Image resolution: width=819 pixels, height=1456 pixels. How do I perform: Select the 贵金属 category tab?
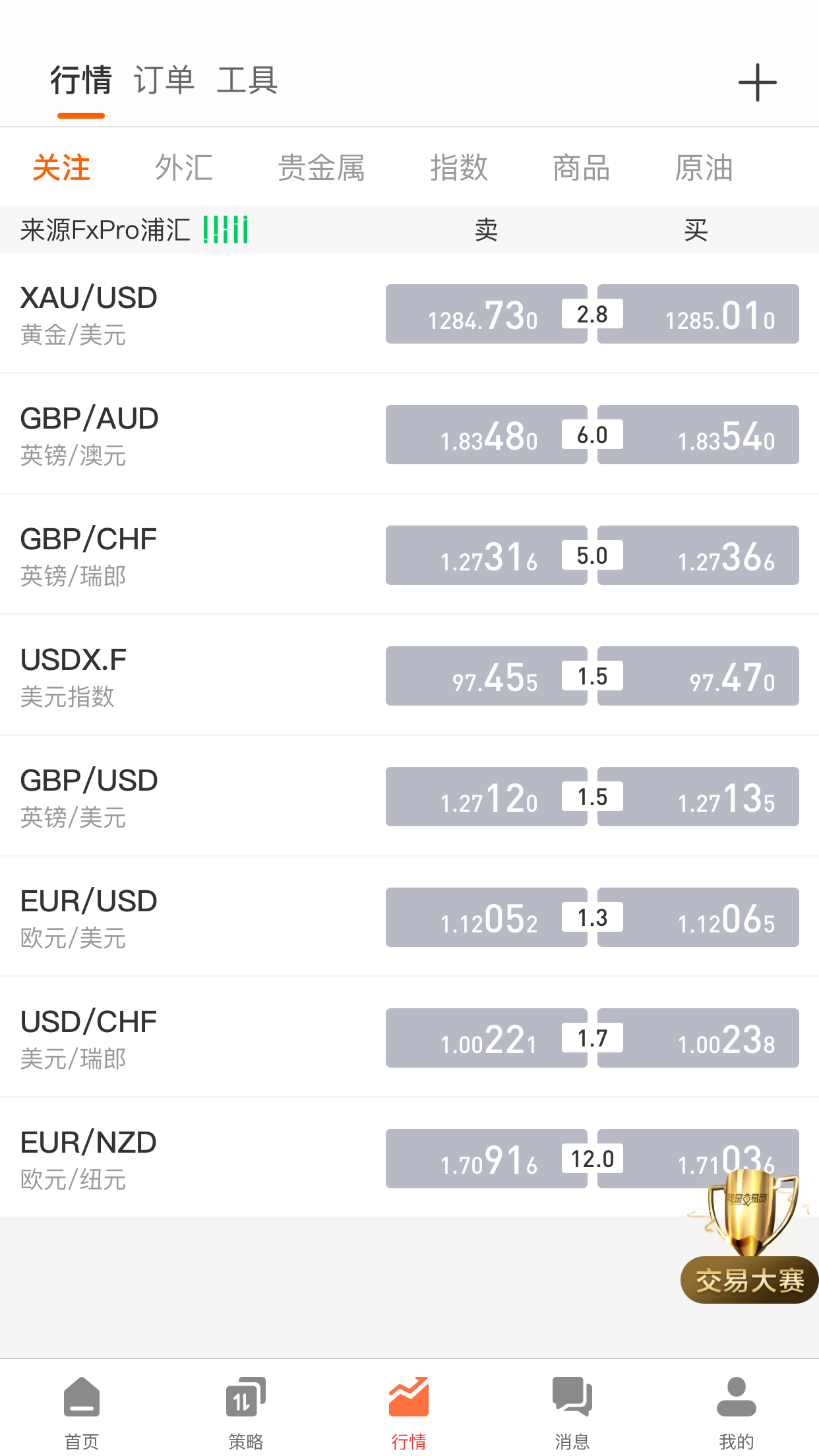pyautogui.click(x=321, y=167)
